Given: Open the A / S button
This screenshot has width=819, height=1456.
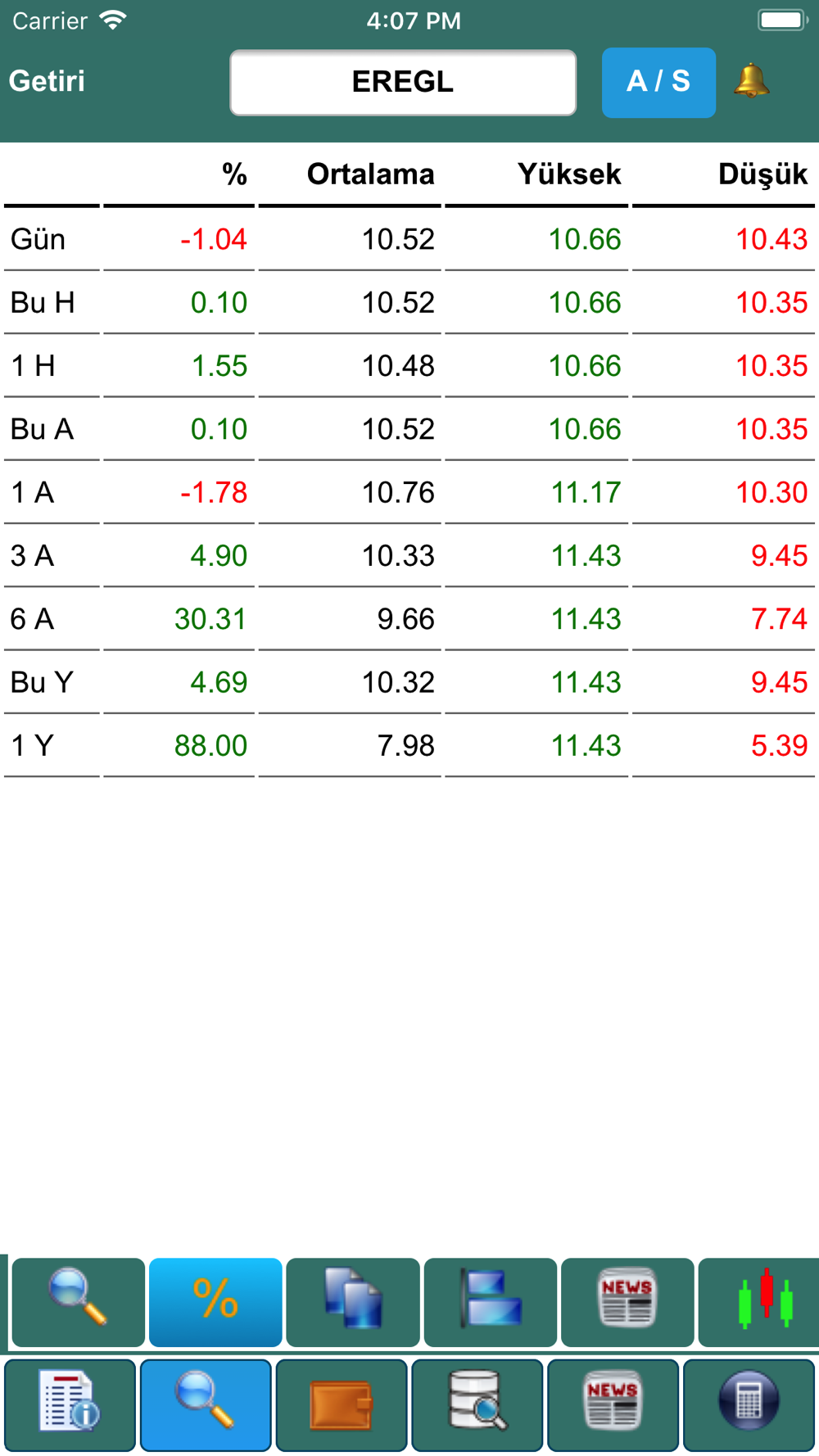Looking at the screenshot, I should click(658, 82).
